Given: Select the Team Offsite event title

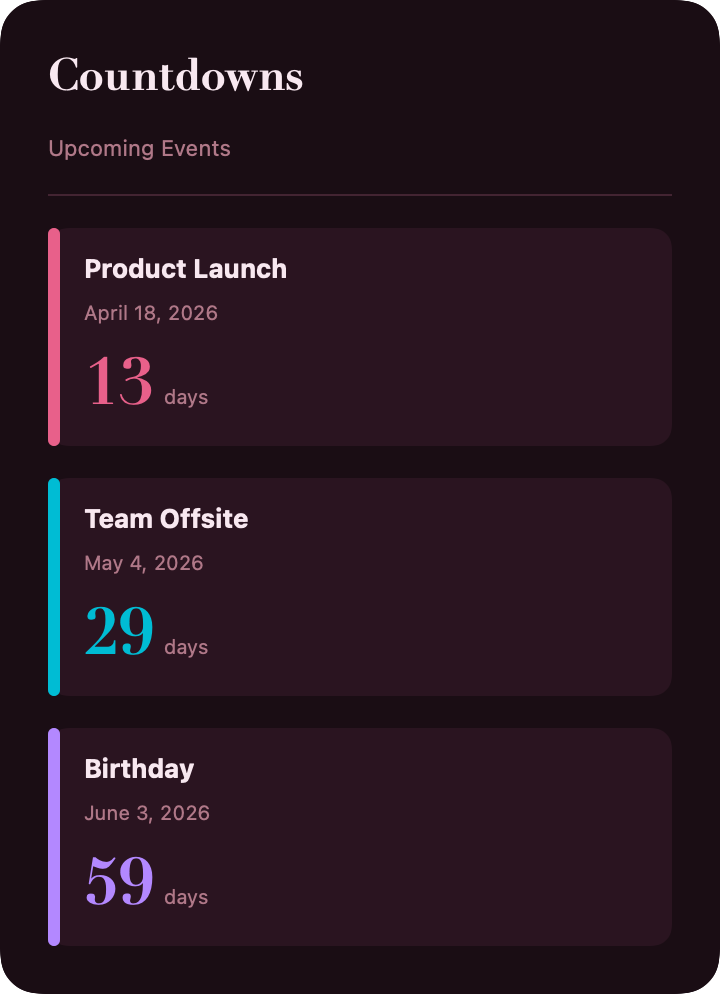Looking at the screenshot, I should pos(166,519).
